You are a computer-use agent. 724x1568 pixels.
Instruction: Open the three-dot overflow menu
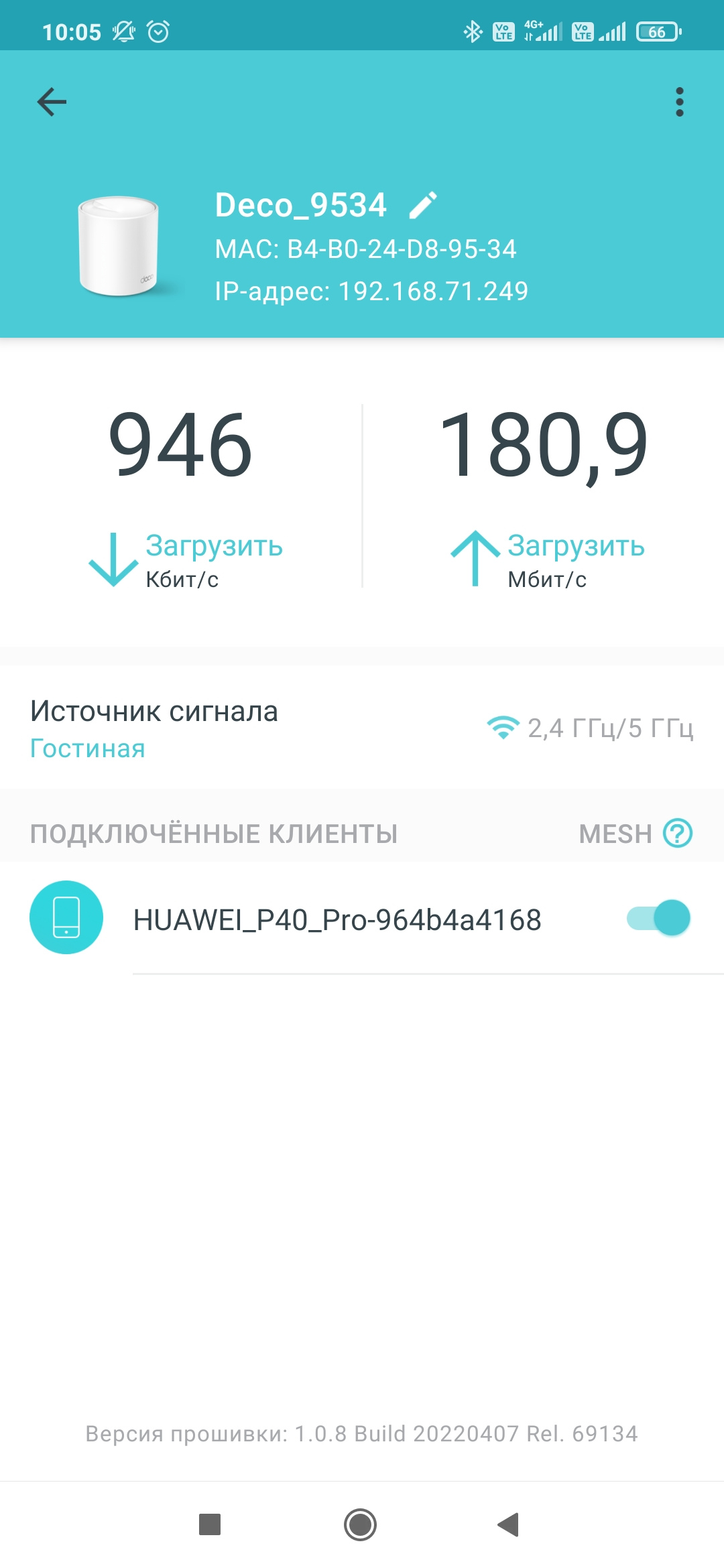tap(679, 102)
